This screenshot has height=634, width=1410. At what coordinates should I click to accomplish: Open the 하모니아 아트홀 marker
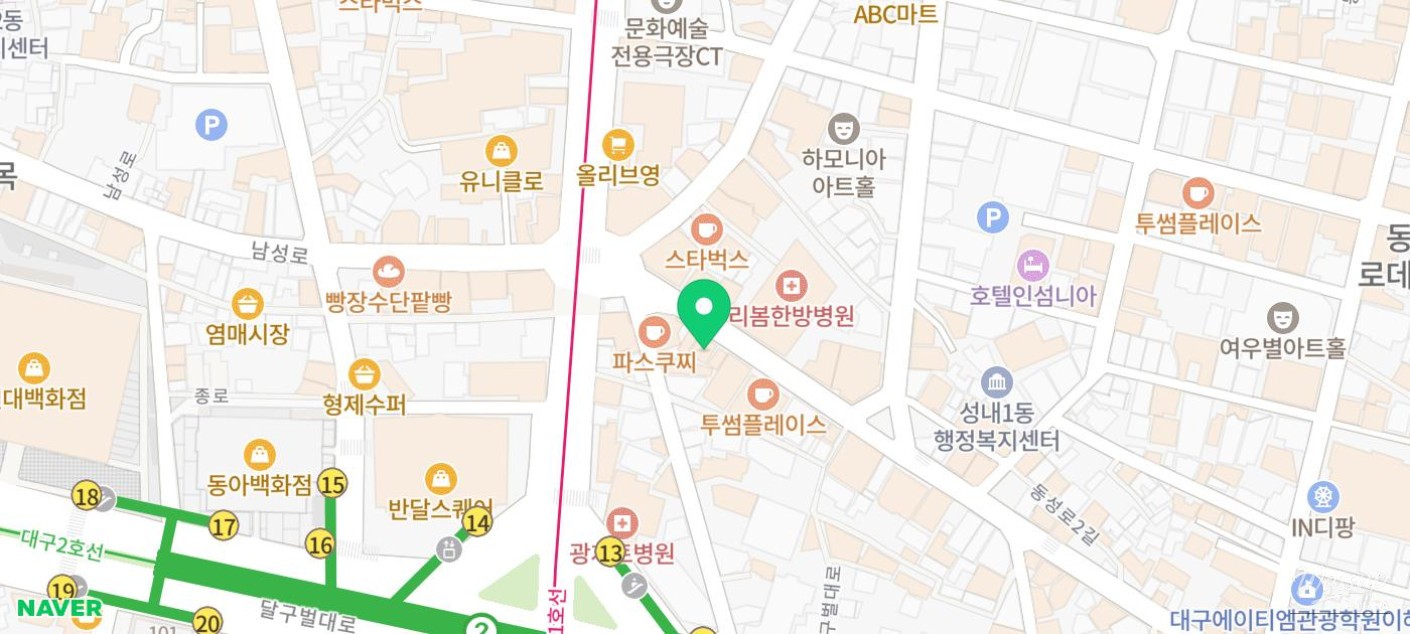(844, 128)
